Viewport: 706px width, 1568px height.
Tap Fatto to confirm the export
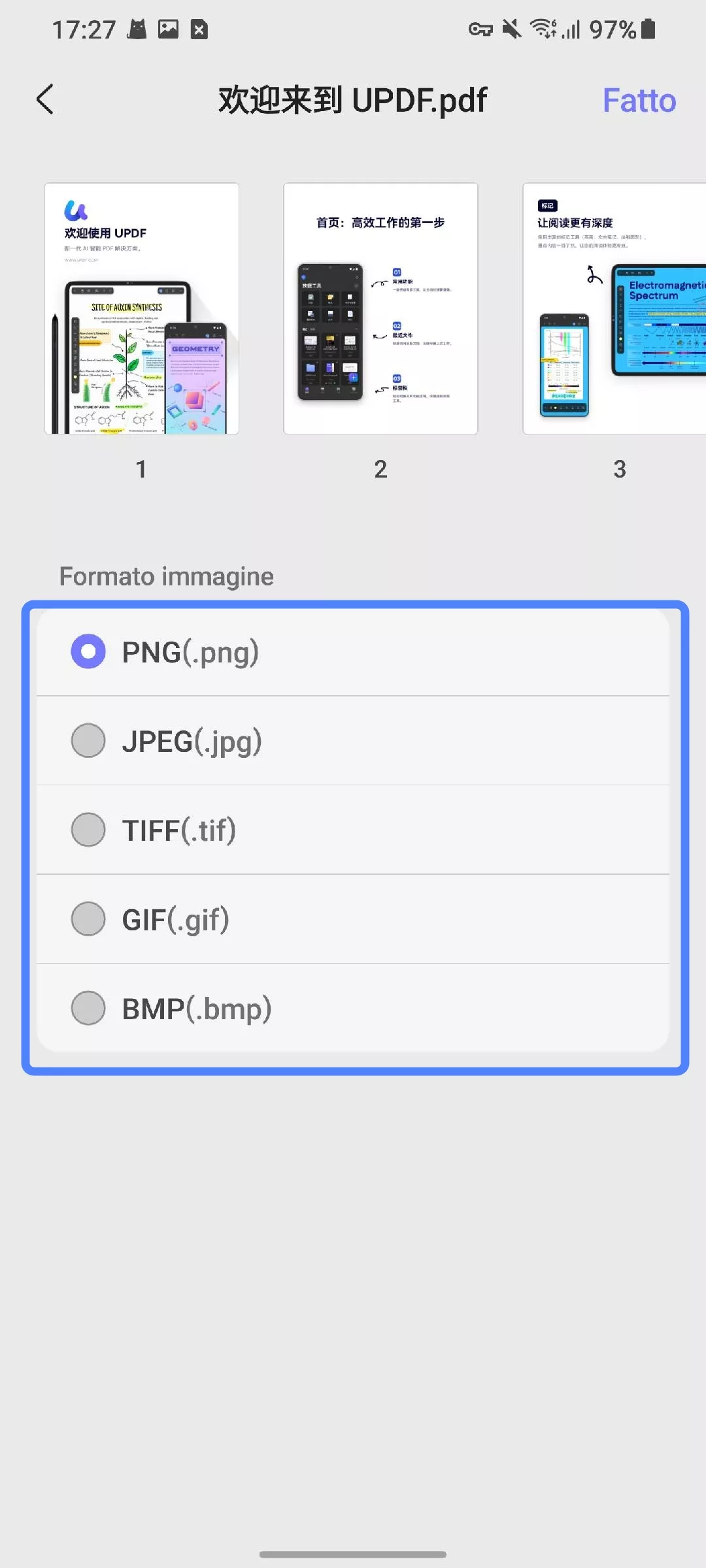pyautogui.click(x=639, y=99)
